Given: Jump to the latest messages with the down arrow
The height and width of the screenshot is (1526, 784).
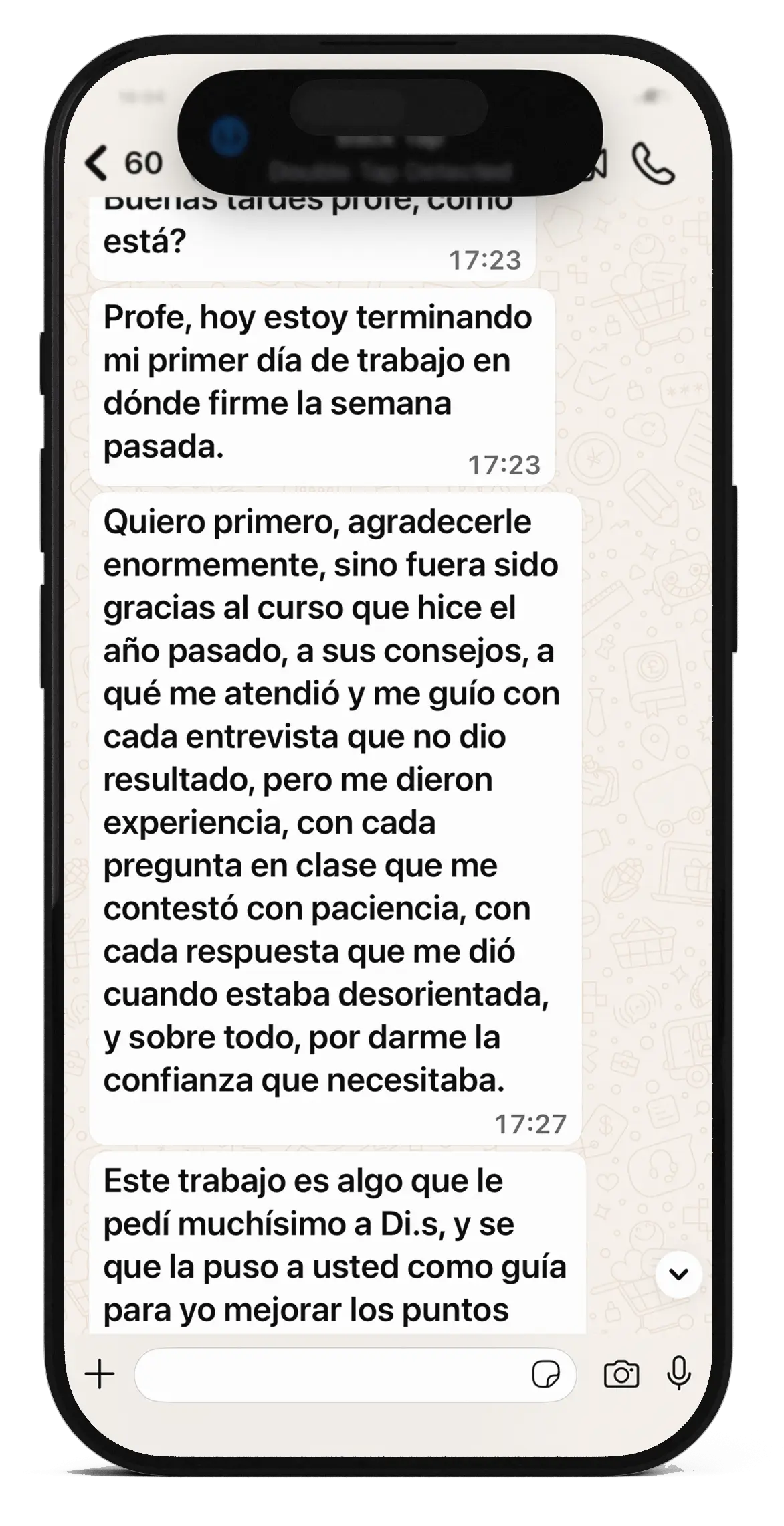Looking at the screenshot, I should pos(678,1274).
